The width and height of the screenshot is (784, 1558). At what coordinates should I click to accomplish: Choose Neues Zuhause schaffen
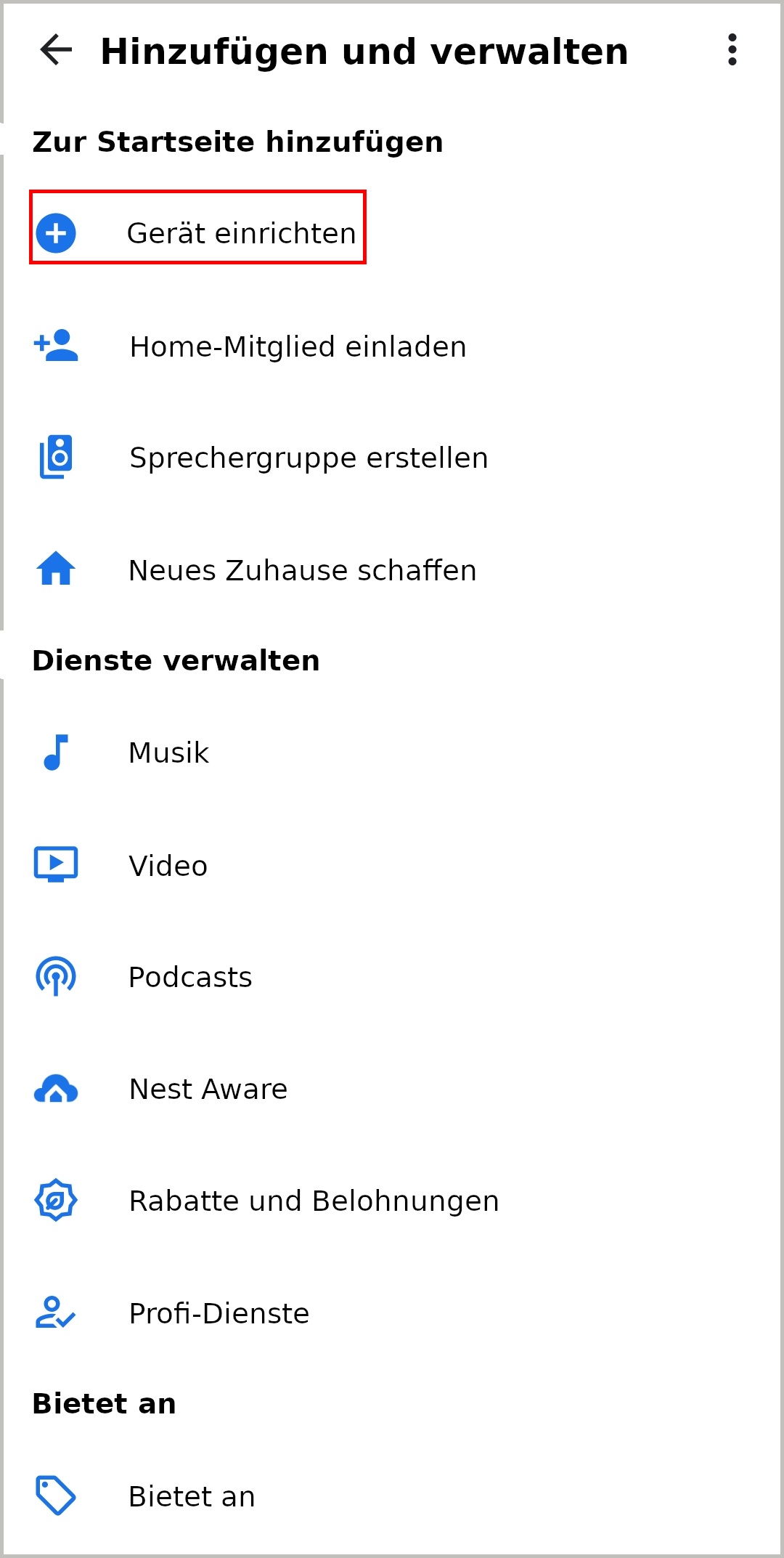(x=392, y=570)
